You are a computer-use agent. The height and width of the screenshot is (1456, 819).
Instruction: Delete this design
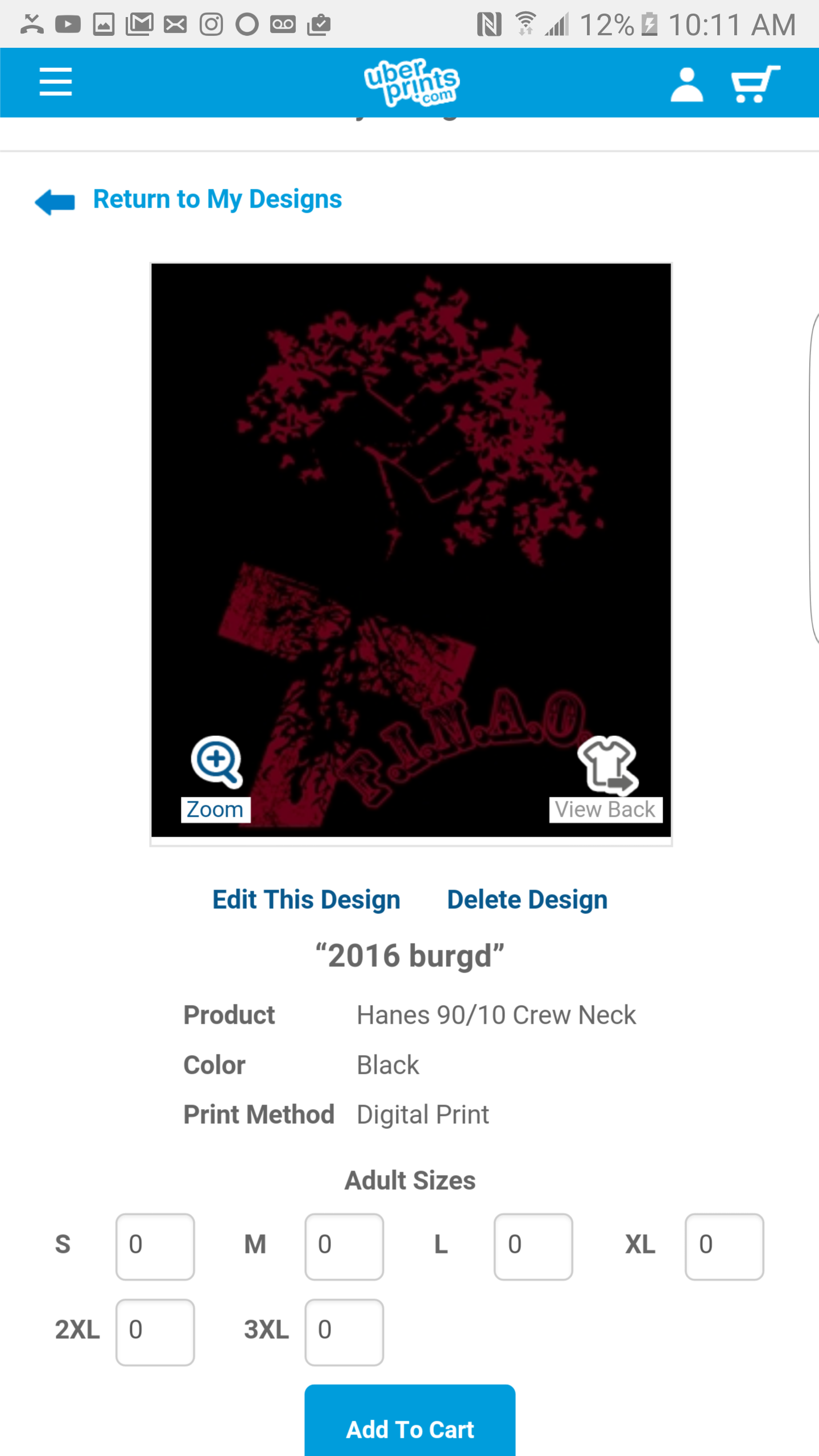(x=527, y=900)
